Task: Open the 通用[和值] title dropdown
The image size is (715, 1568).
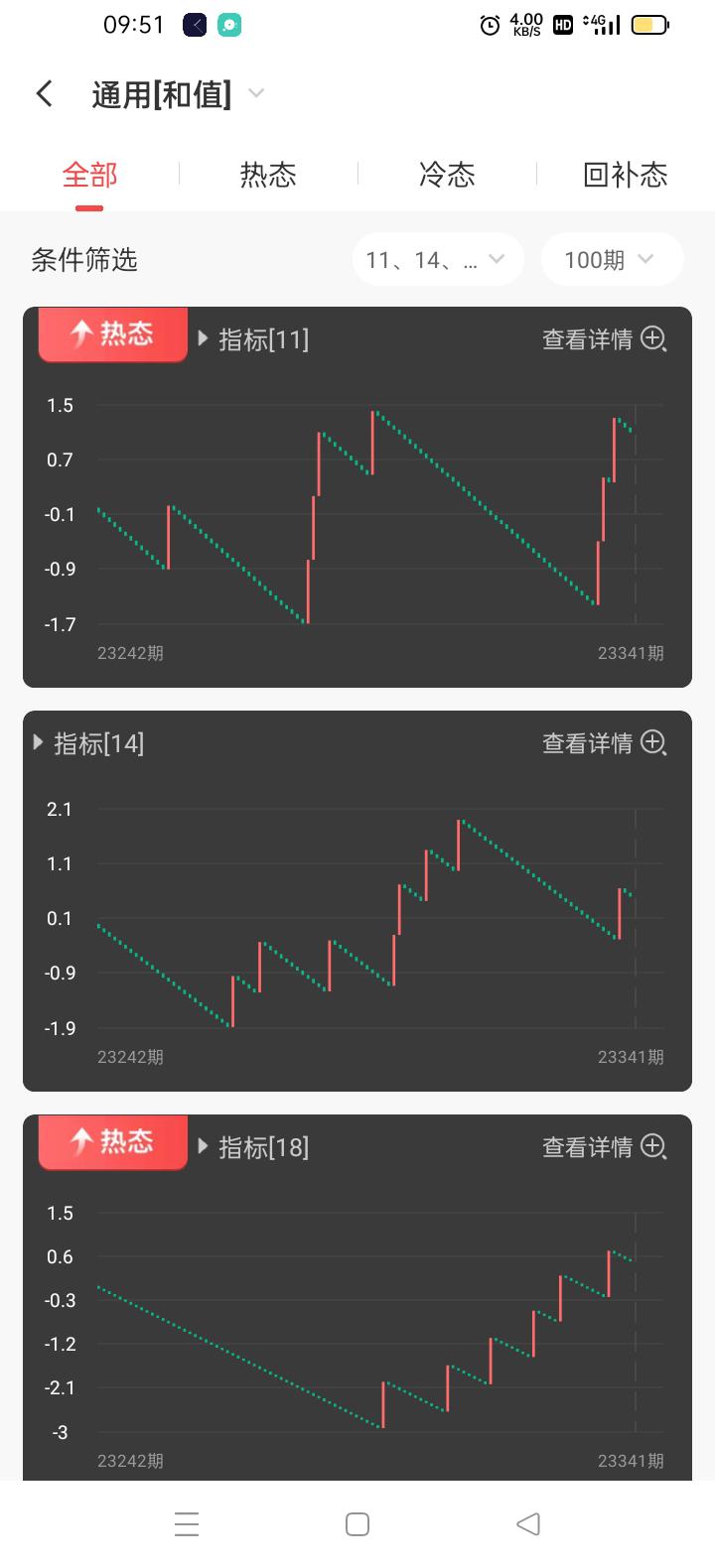Action: click(179, 94)
